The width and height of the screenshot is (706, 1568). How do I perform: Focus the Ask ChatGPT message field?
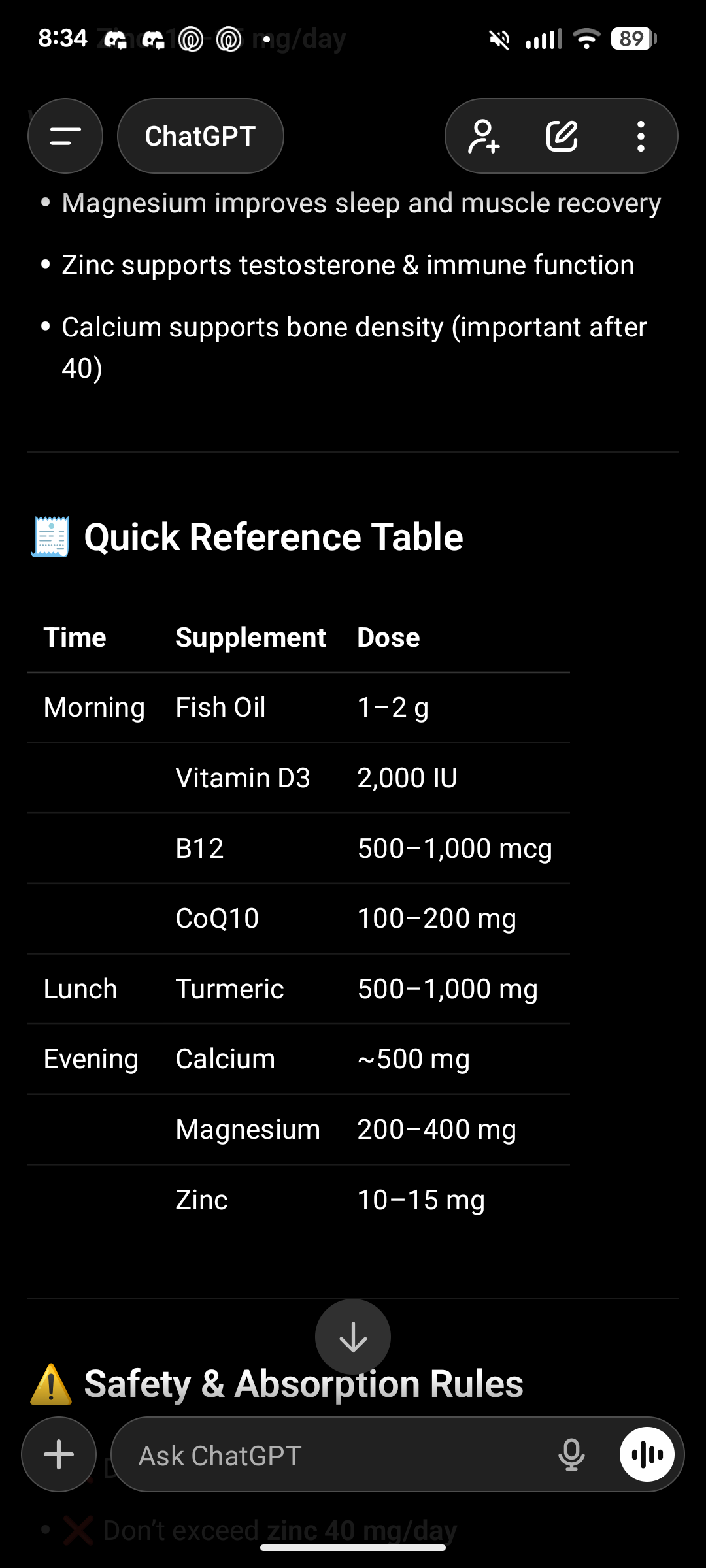[x=327, y=1456]
